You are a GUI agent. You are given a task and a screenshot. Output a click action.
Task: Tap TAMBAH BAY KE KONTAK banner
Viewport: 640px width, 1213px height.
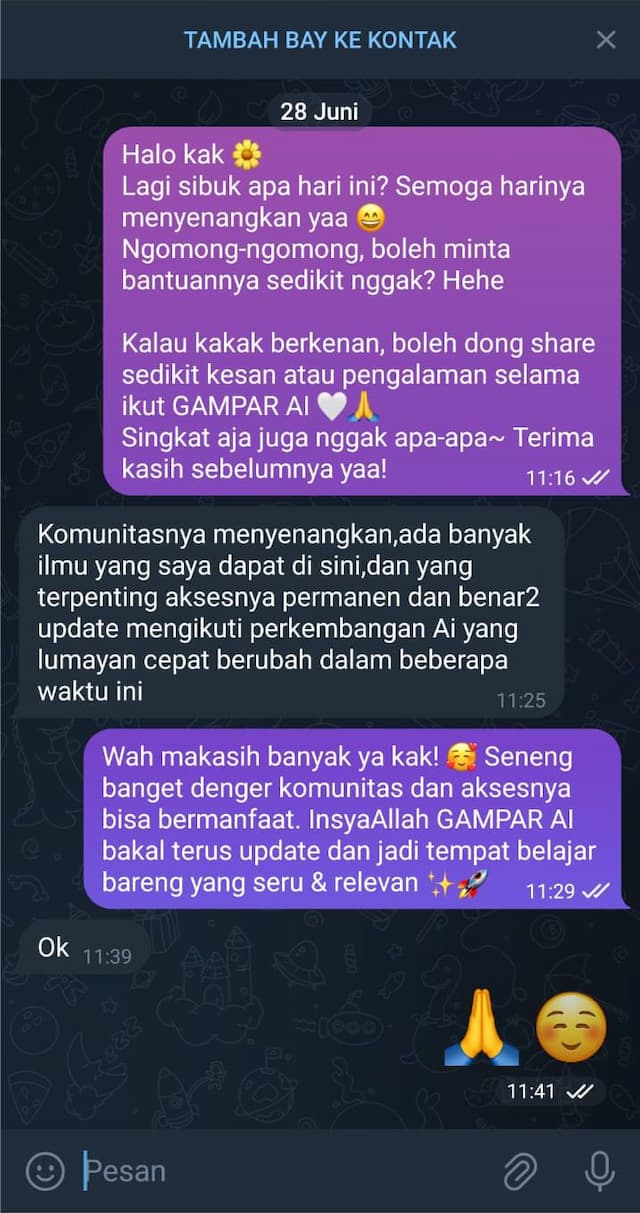[x=320, y=40]
